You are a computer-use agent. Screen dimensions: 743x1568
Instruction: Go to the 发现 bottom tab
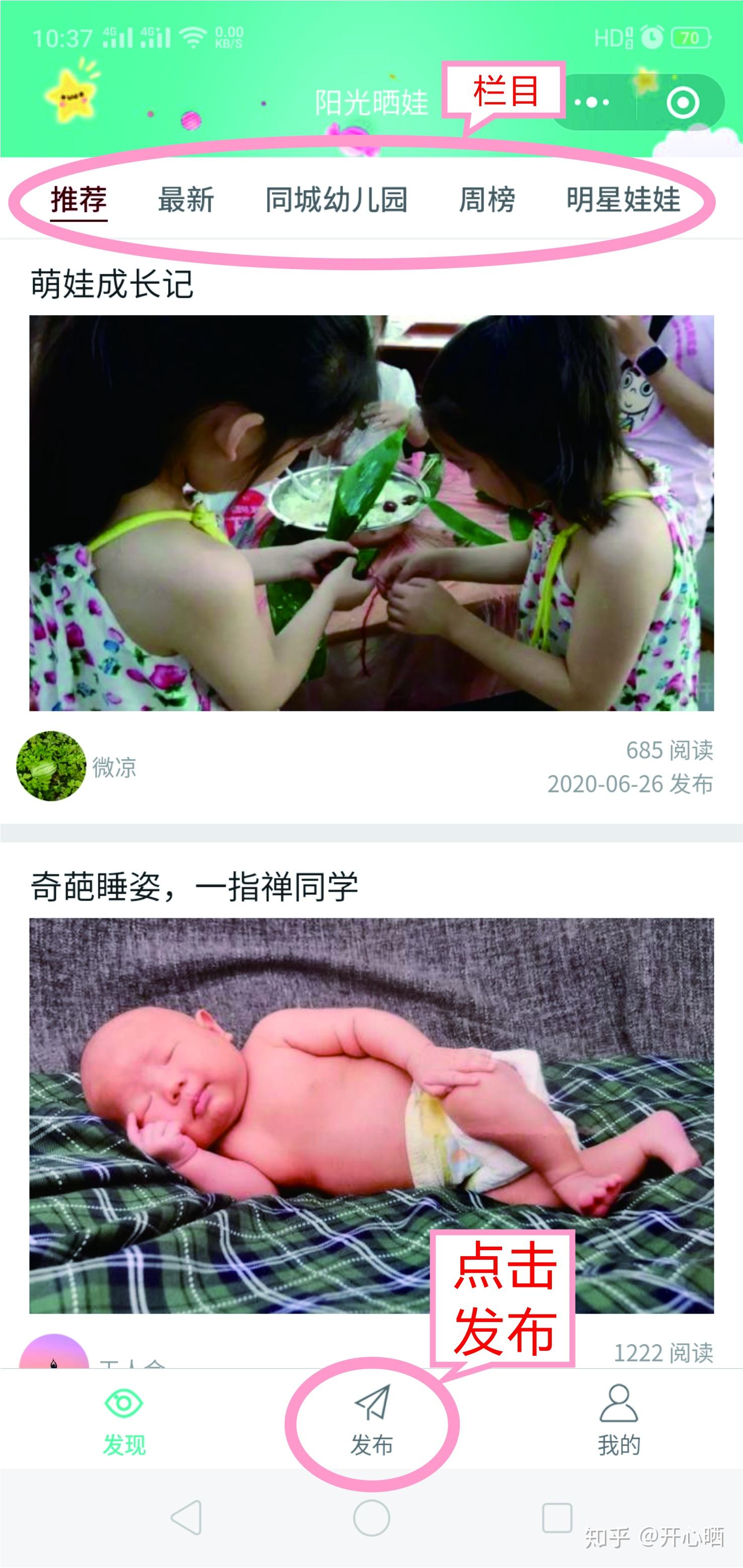(x=124, y=1423)
